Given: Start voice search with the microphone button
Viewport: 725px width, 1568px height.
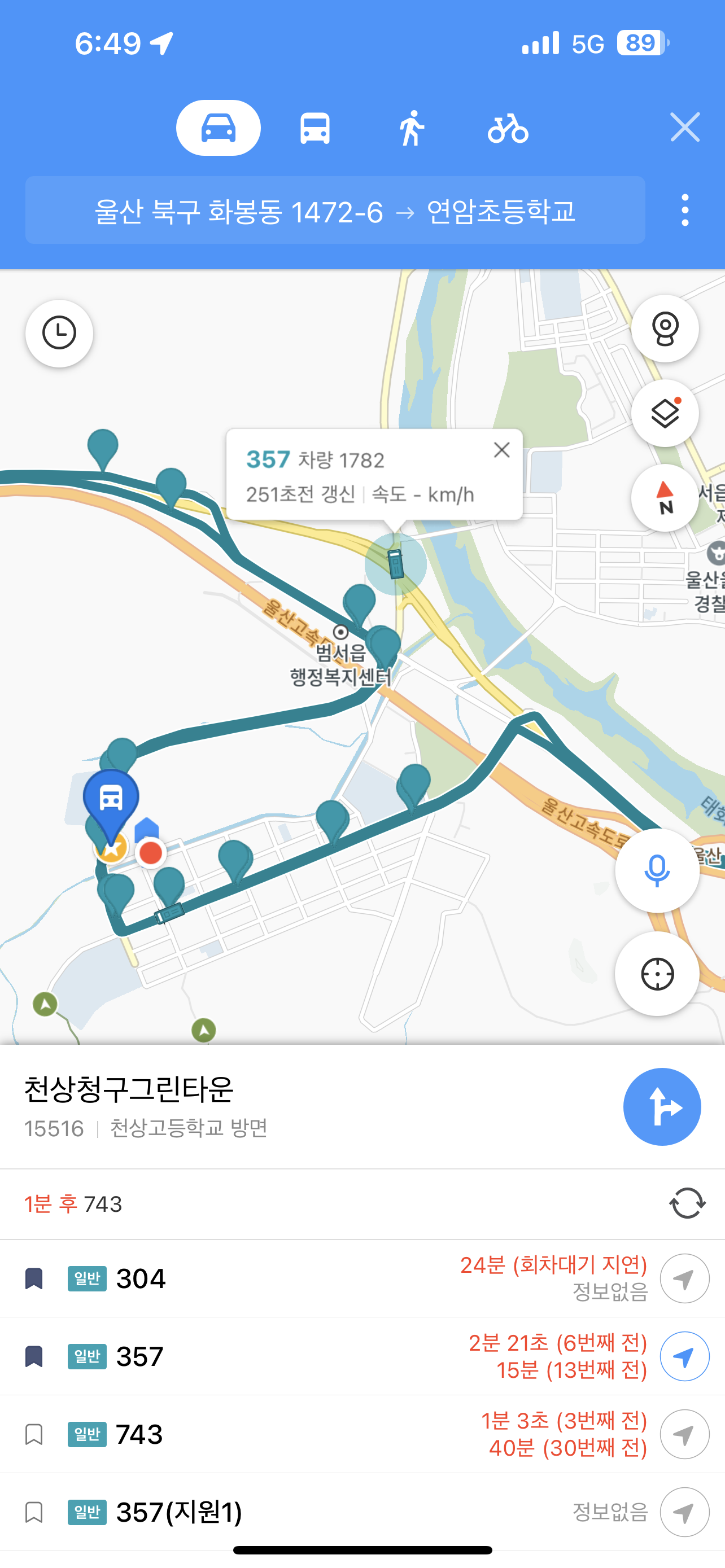Looking at the screenshot, I should (x=657, y=870).
